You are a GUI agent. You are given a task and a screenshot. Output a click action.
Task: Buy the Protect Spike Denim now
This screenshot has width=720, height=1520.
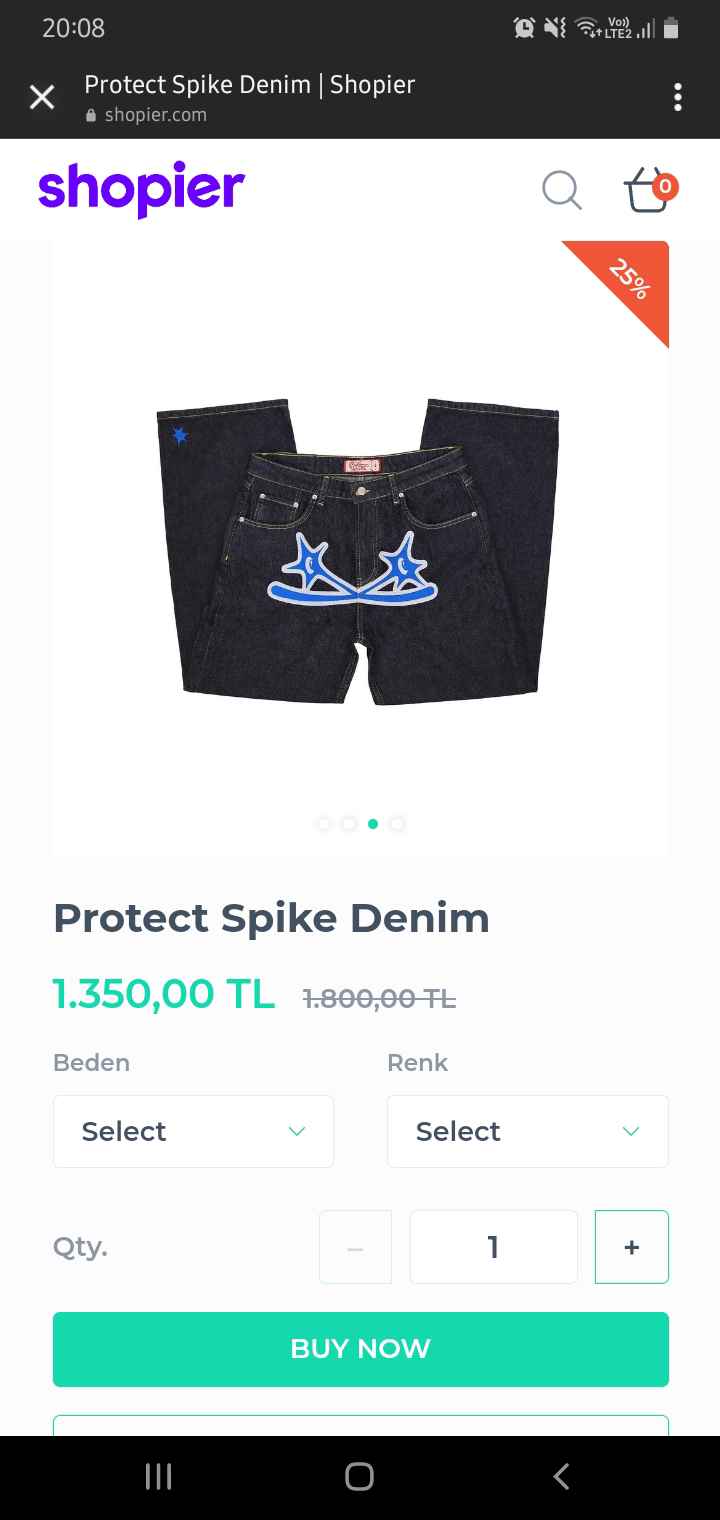point(361,1349)
